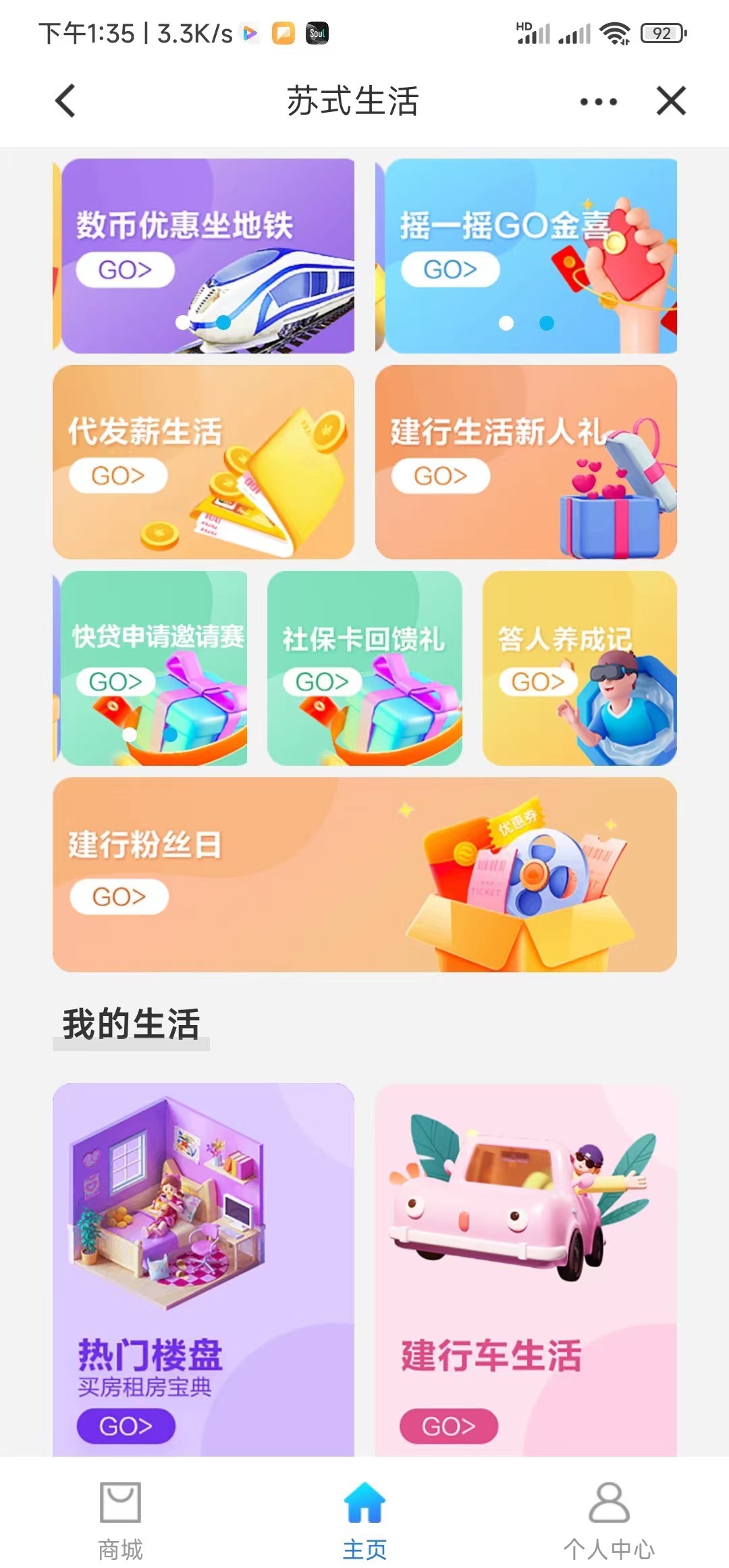Open the 快贷申请邀请赛 card
729x1568 pixels.
click(x=154, y=668)
